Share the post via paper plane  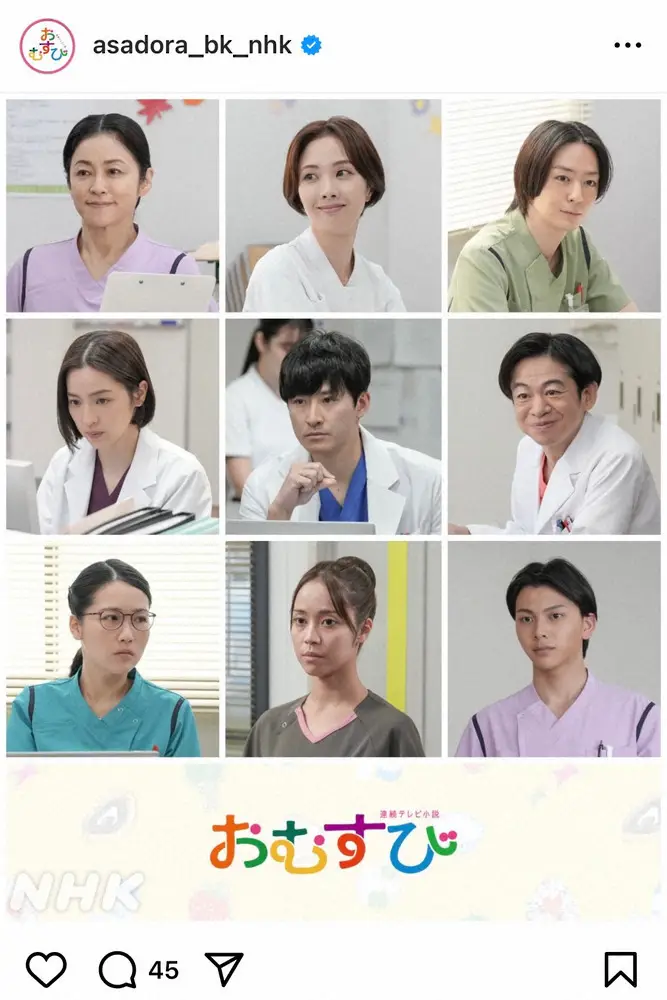tap(224, 969)
